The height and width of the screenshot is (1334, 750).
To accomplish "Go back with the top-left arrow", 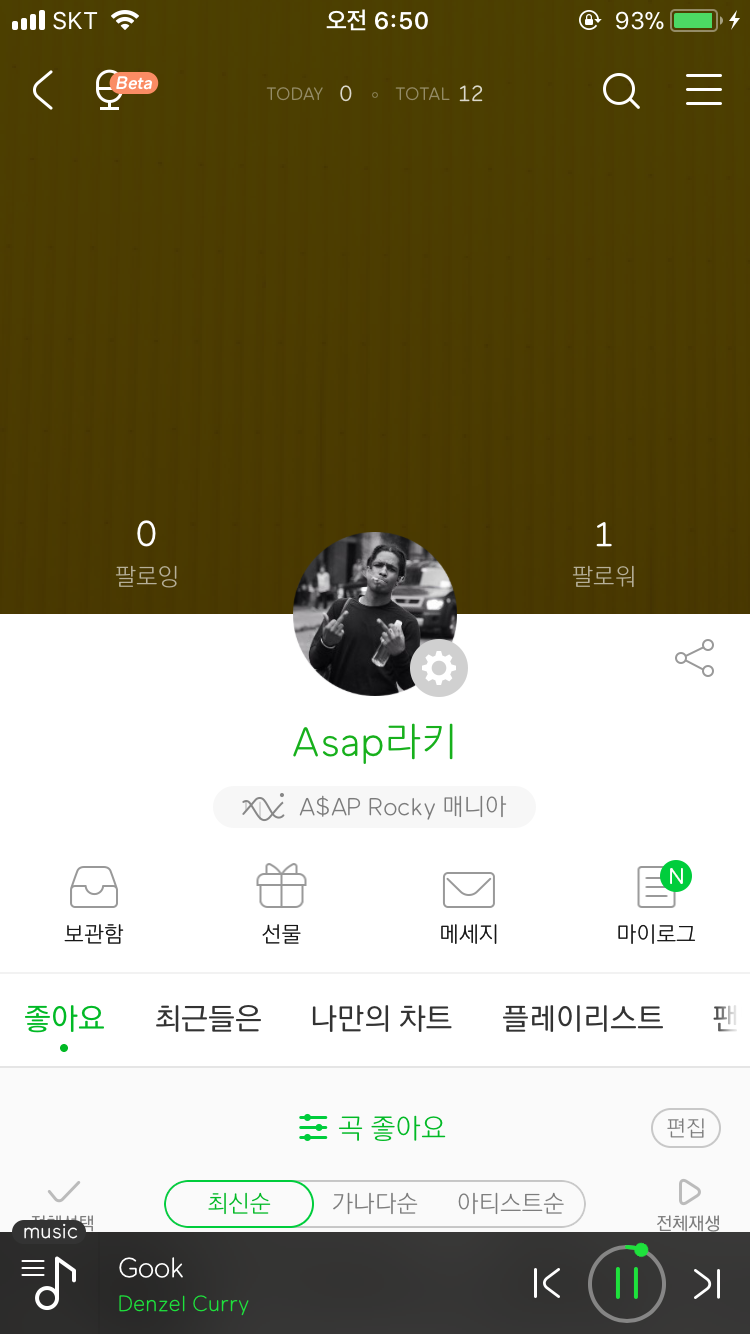I will point(43,91).
